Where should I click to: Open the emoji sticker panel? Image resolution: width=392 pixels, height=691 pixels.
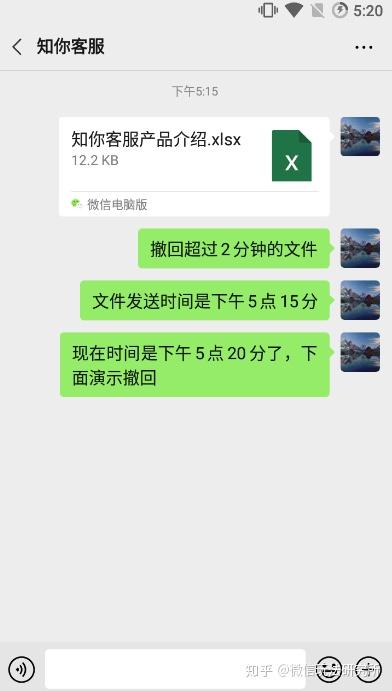tap(329, 669)
